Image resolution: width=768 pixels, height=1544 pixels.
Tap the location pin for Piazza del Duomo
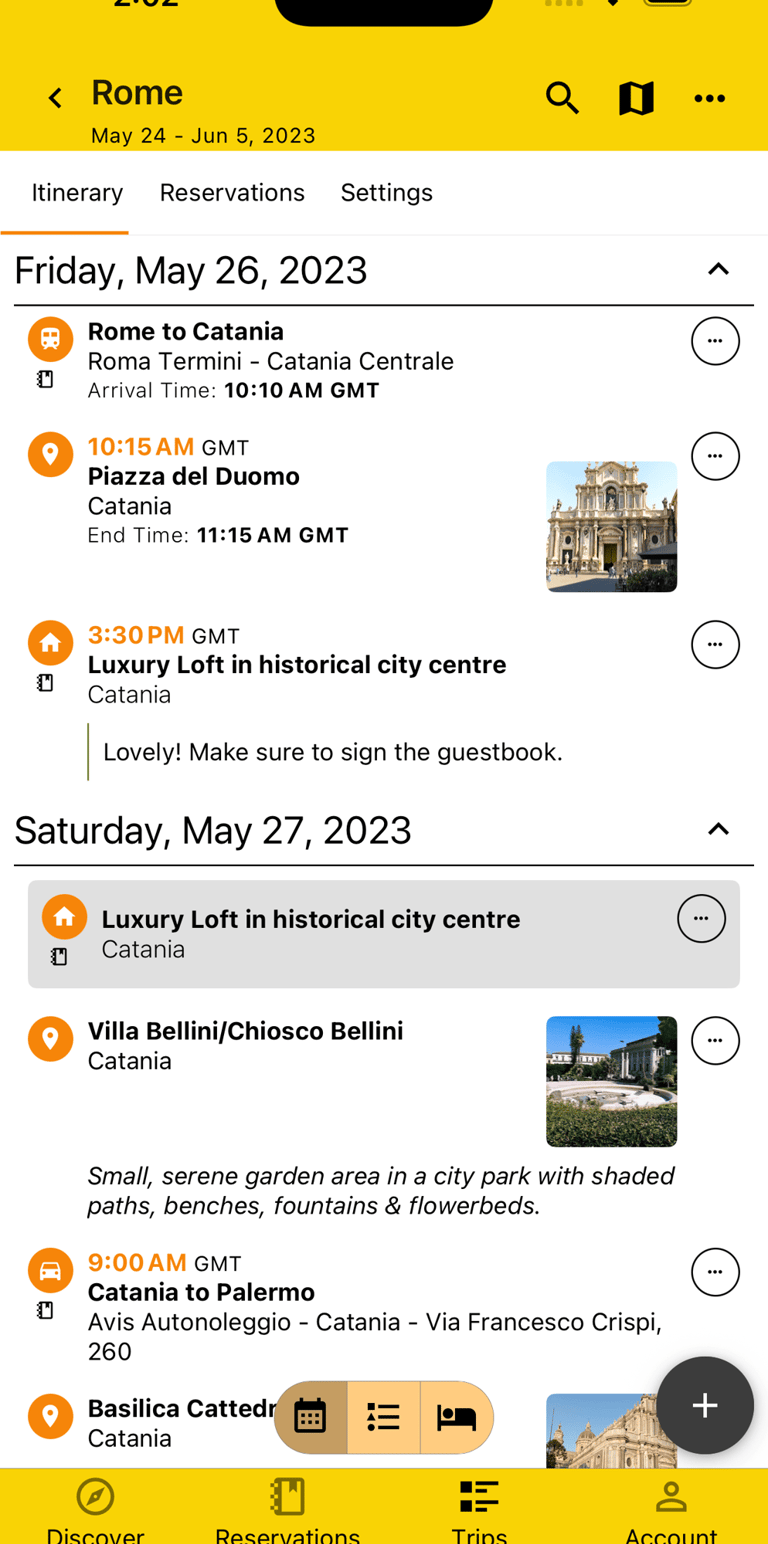coord(50,454)
